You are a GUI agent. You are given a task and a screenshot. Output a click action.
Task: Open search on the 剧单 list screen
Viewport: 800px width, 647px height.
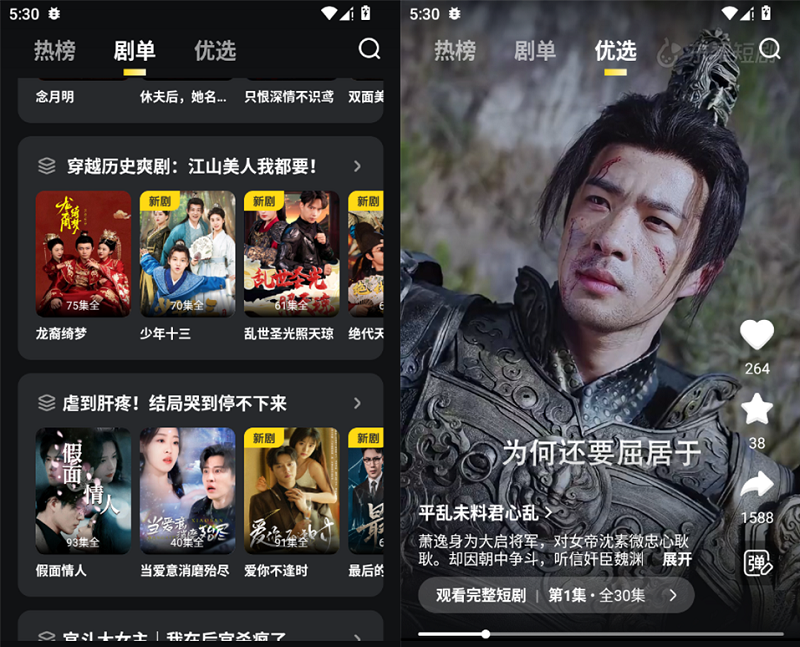[369, 49]
